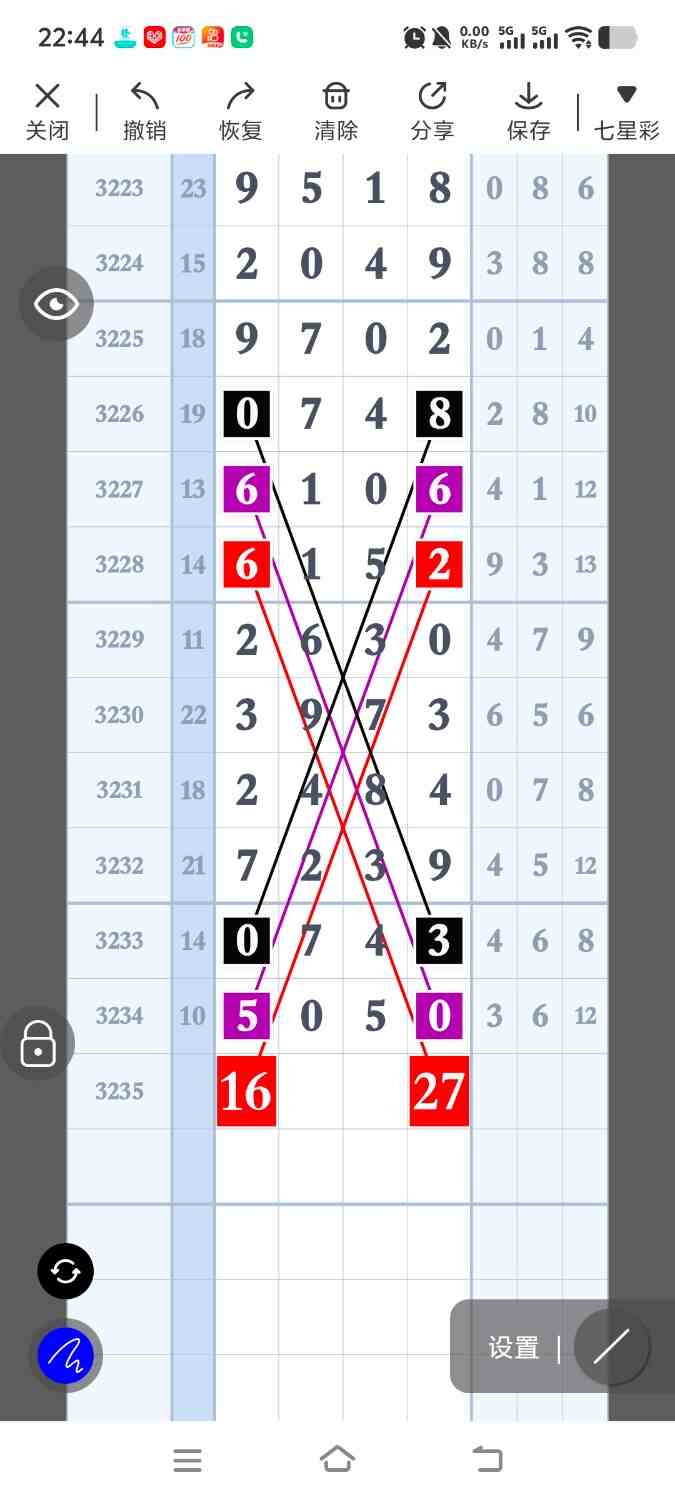
Task: Close the chart editor
Action: pyautogui.click(x=47, y=111)
